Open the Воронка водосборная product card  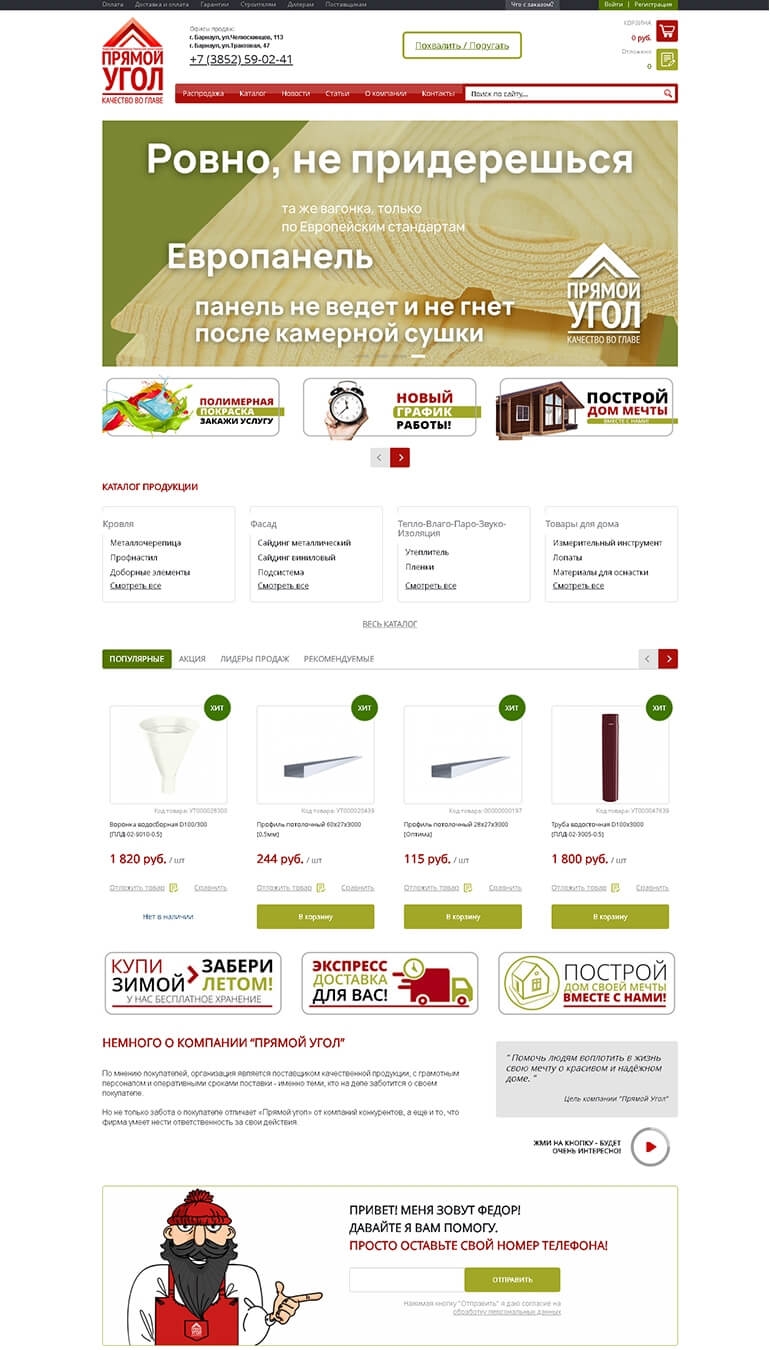tap(168, 755)
